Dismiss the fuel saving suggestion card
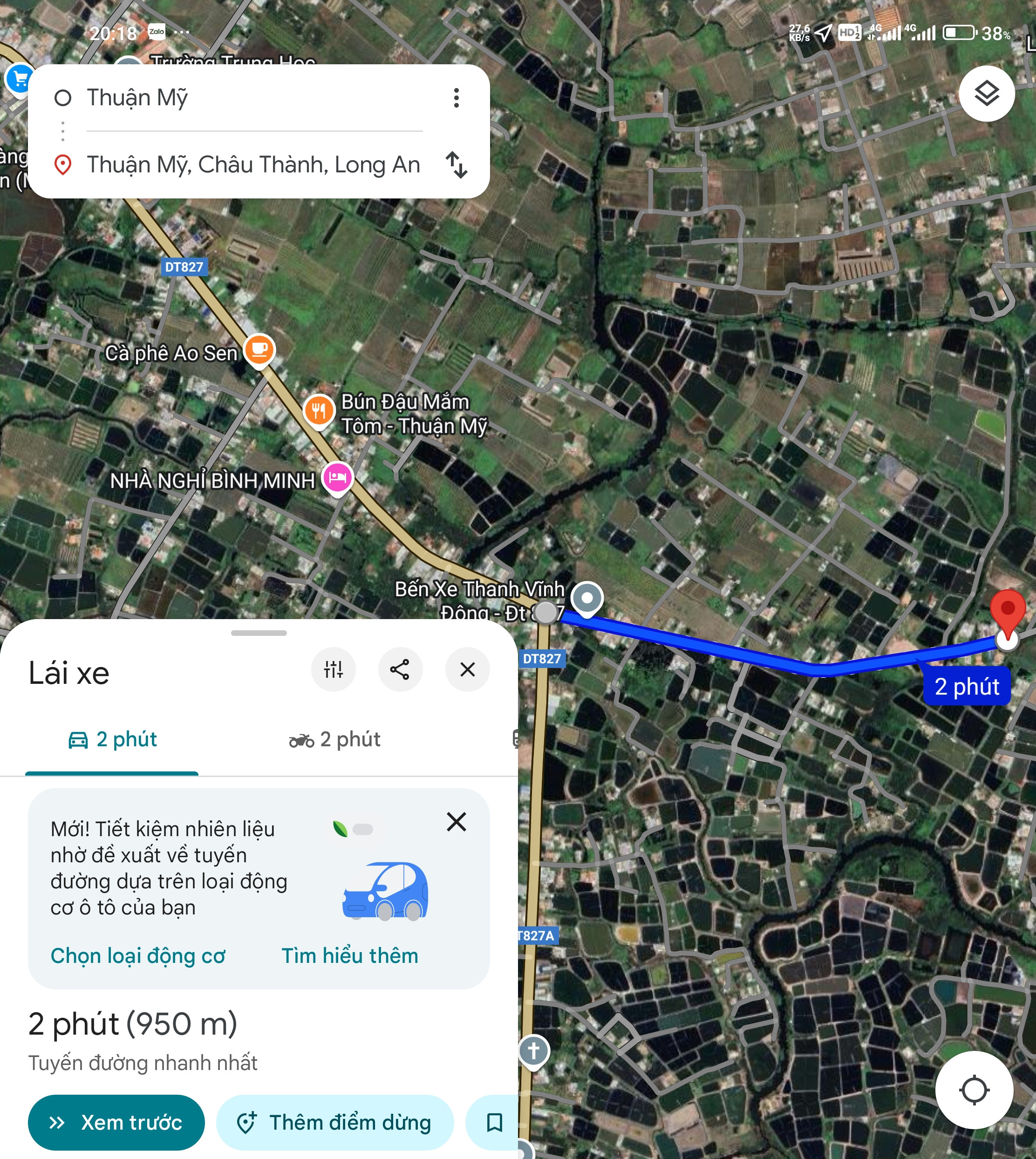This screenshot has width=1036, height=1159. point(457,822)
